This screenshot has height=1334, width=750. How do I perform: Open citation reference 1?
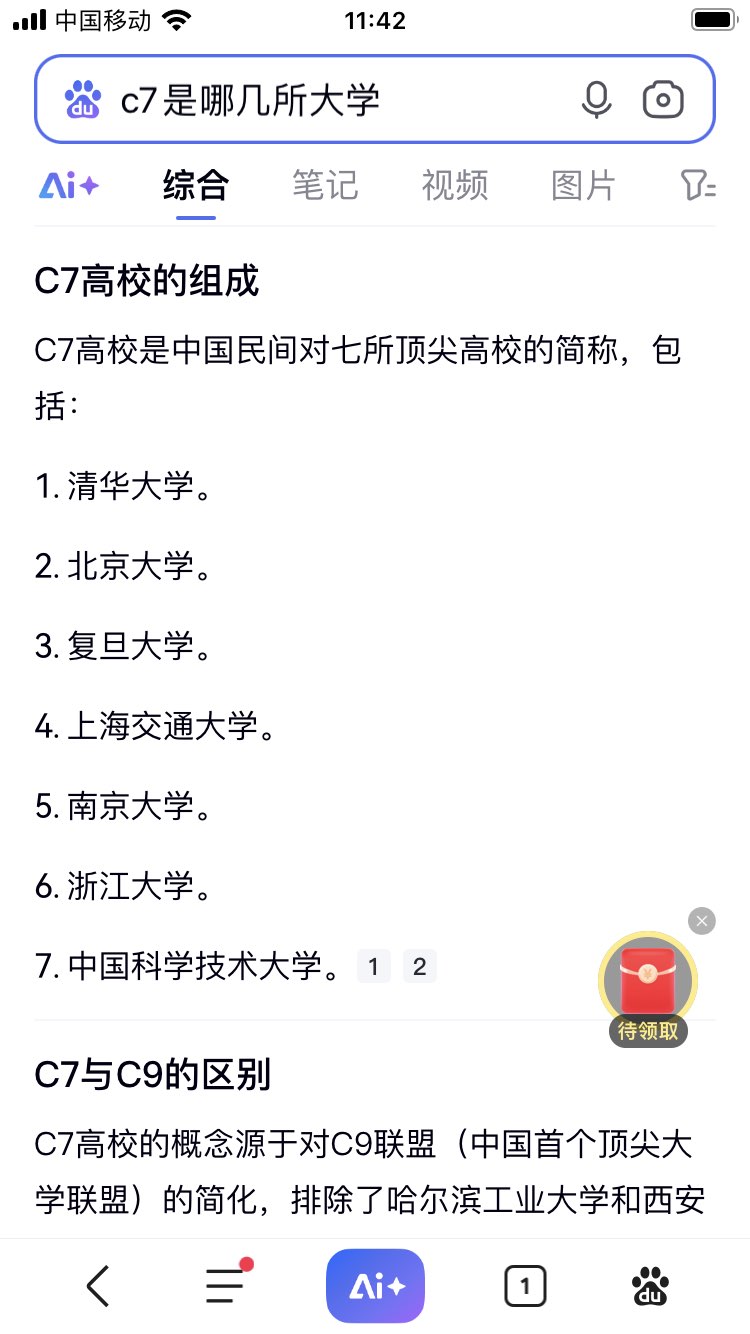click(x=373, y=967)
